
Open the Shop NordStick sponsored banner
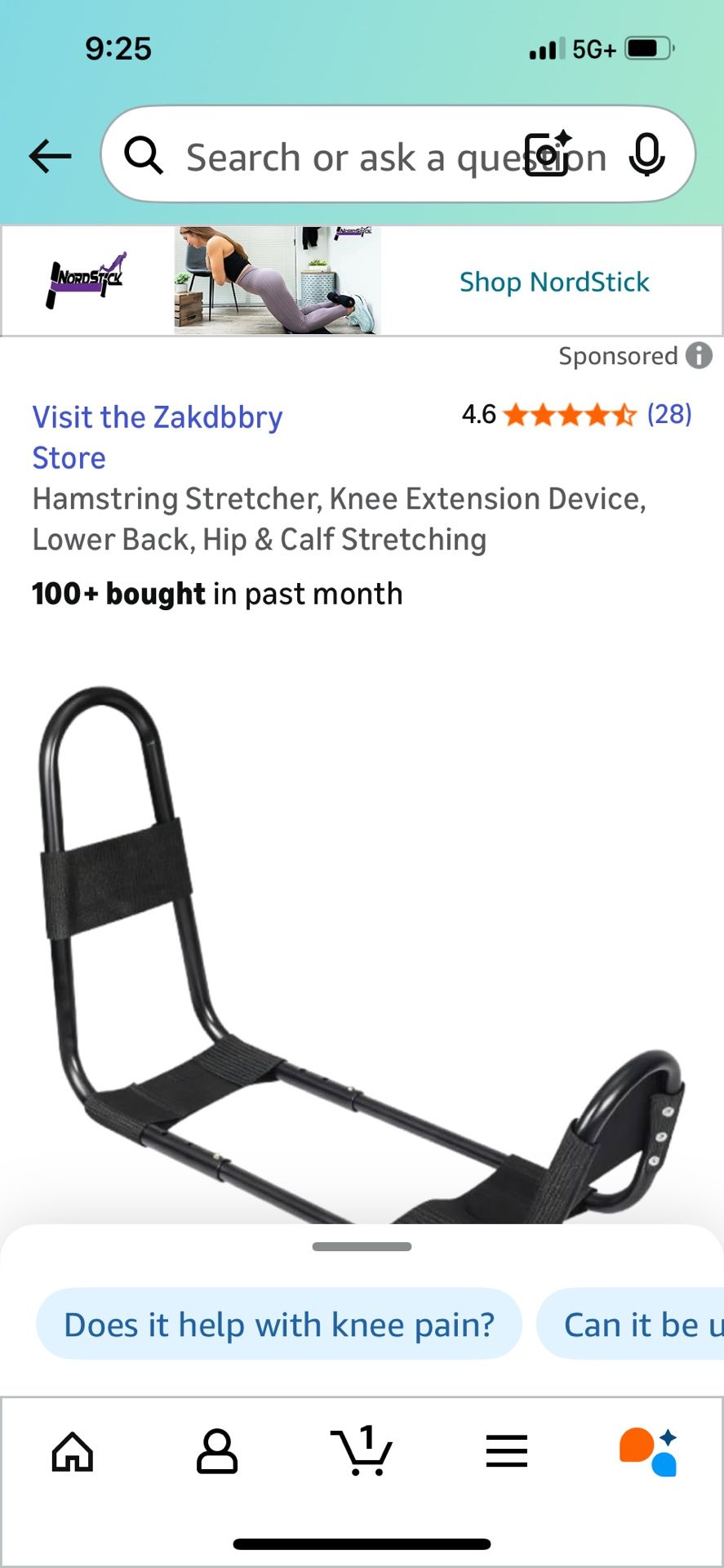(x=553, y=282)
